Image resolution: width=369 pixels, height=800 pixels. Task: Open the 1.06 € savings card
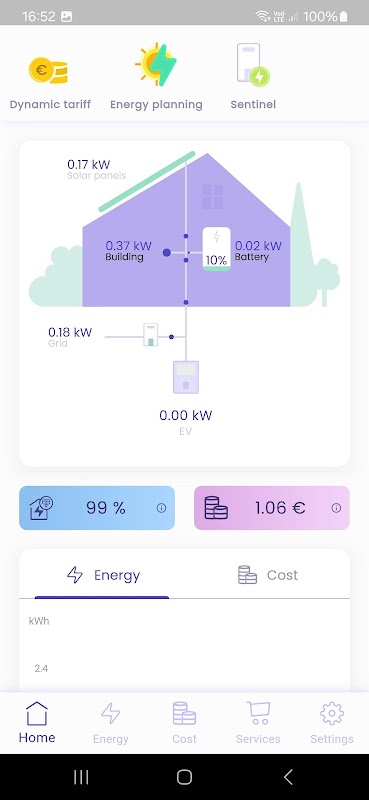pyautogui.click(x=272, y=508)
